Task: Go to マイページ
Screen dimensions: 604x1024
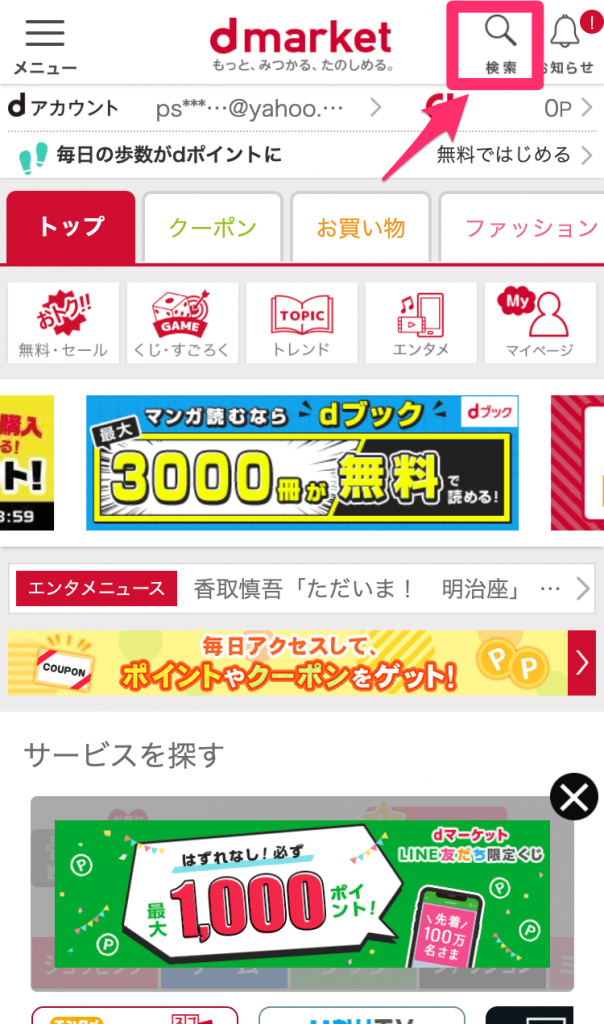Action: coord(540,322)
